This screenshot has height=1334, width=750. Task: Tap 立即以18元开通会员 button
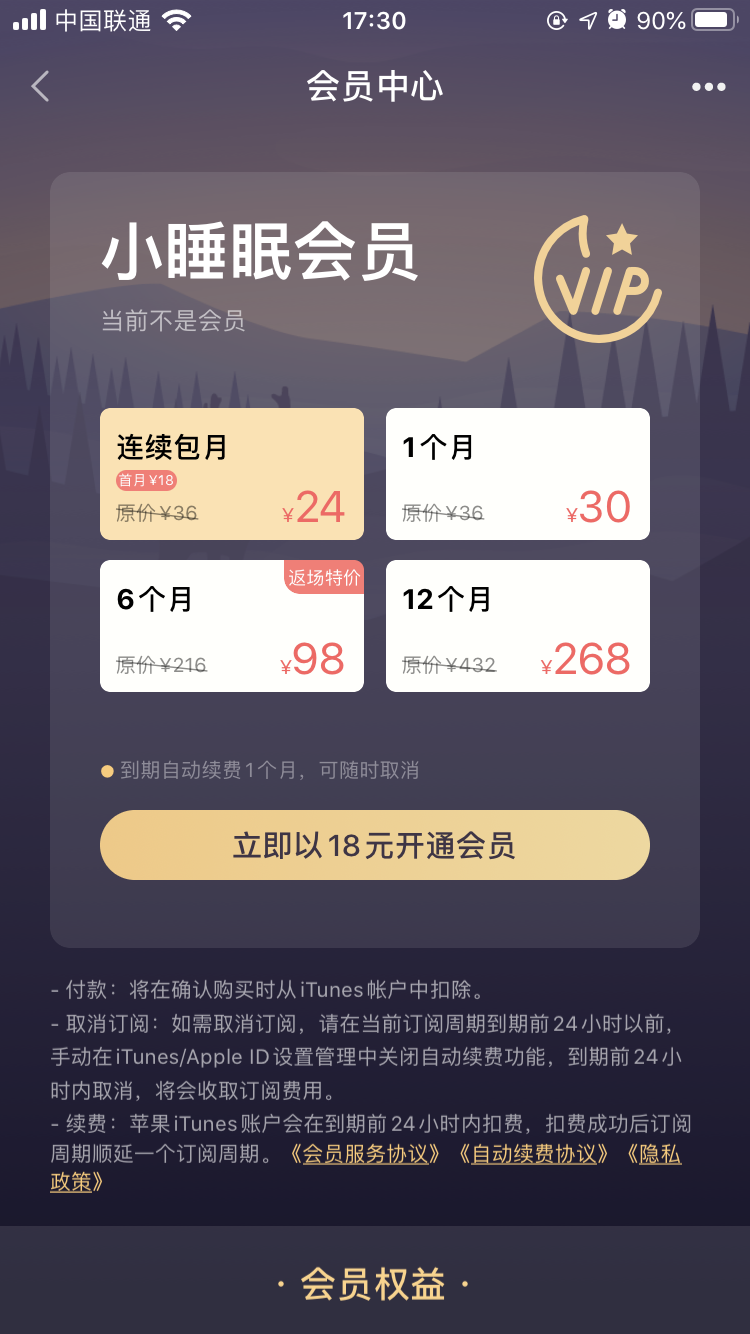pyautogui.click(x=374, y=845)
